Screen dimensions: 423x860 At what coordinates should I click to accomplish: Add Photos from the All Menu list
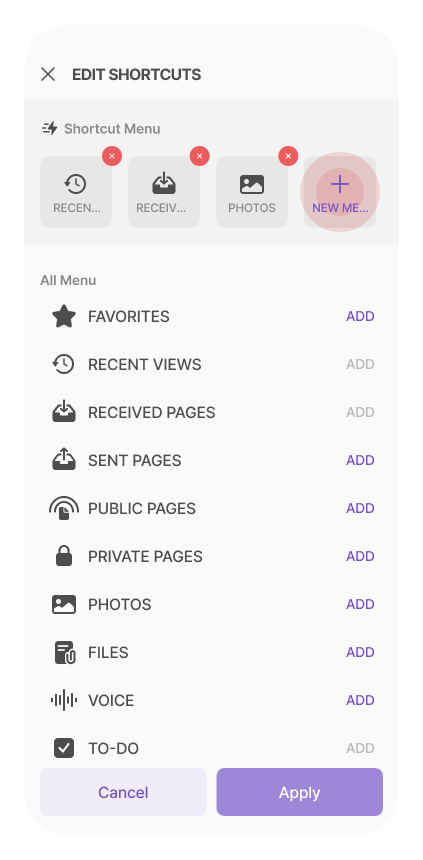tap(360, 604)
